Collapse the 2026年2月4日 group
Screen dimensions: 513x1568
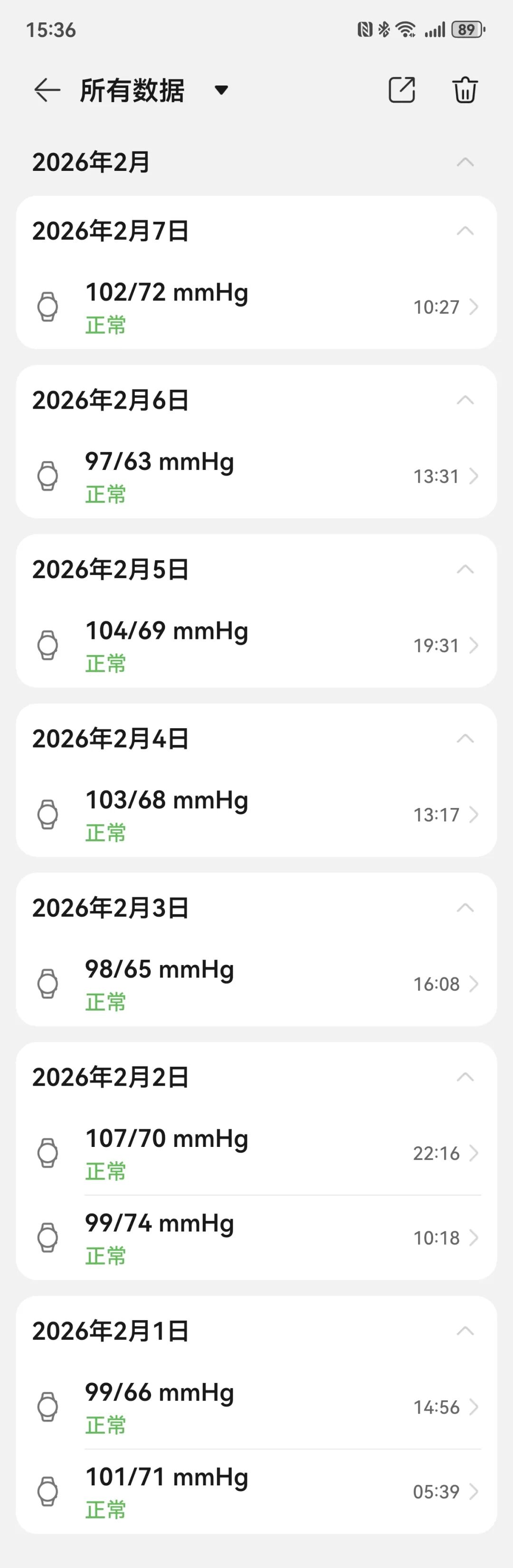(x=465, y=738)
